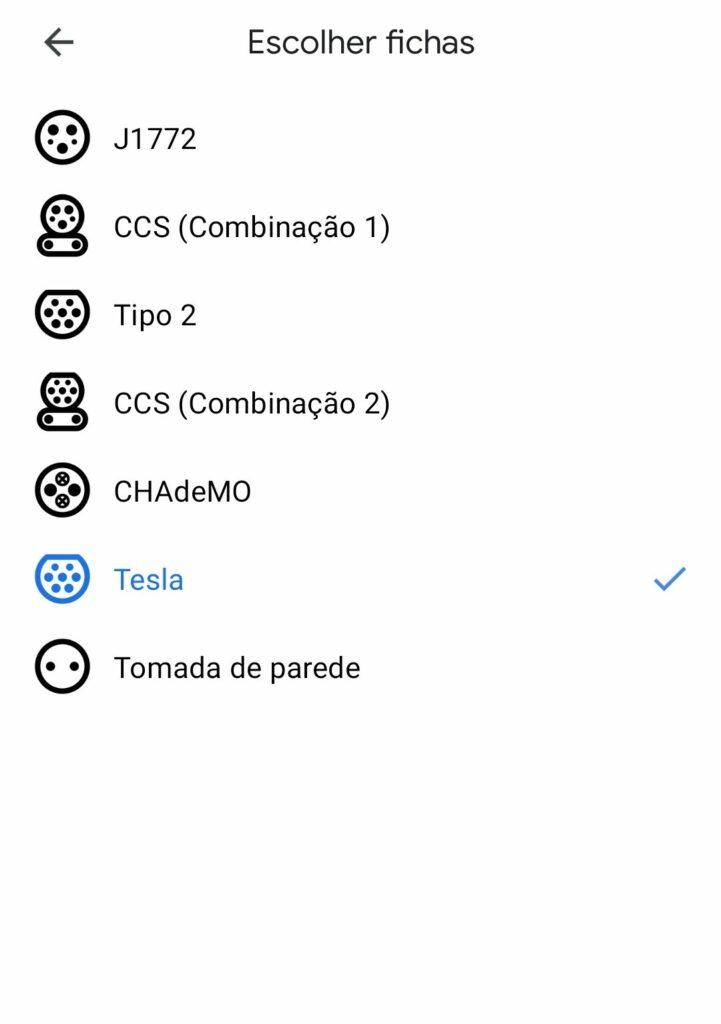Choose CCS (Combinação 1) plug
Viewport: 721px width, 1024px height.
[251, 227]
